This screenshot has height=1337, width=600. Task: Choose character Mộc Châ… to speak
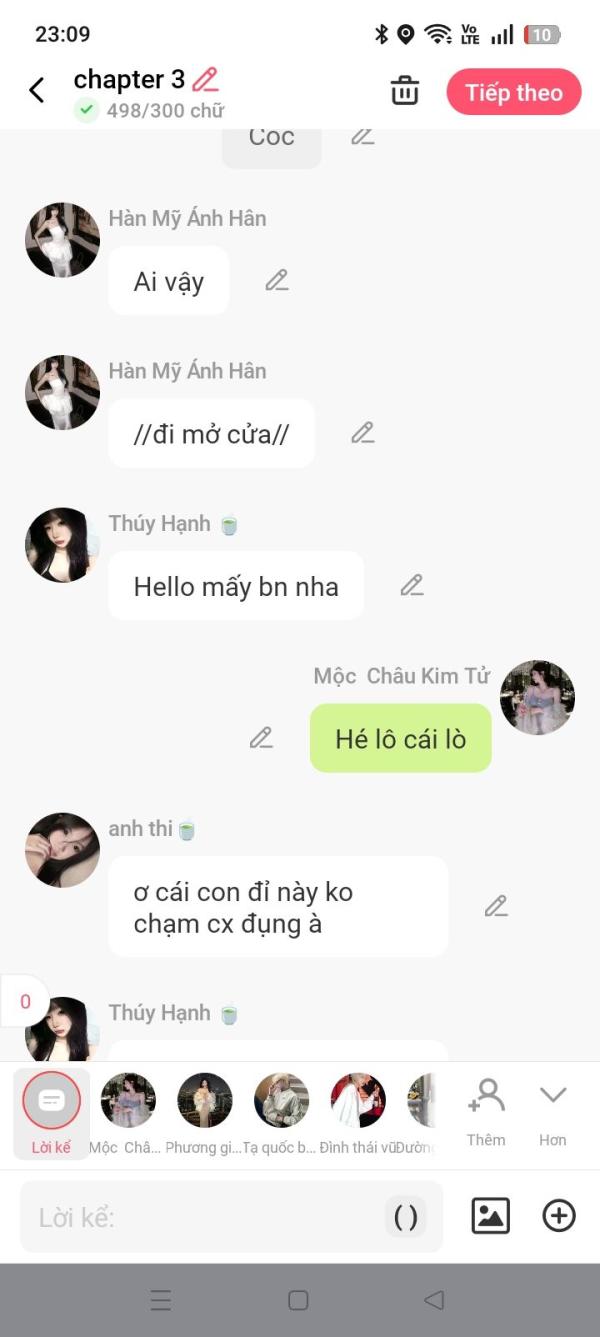point(128,1113)
